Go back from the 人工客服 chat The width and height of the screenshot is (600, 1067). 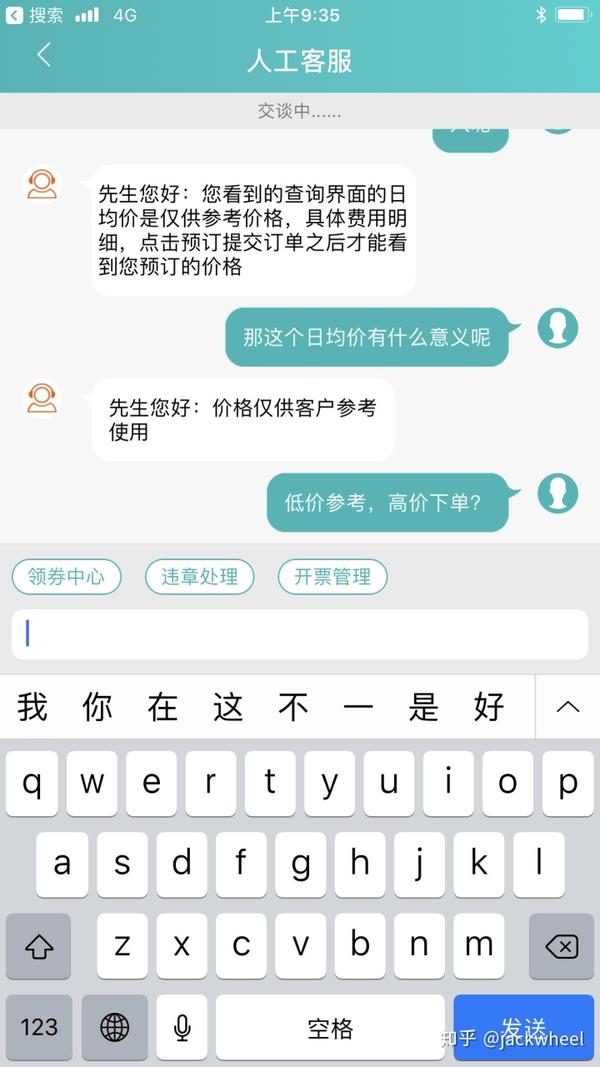pos(43,56)
